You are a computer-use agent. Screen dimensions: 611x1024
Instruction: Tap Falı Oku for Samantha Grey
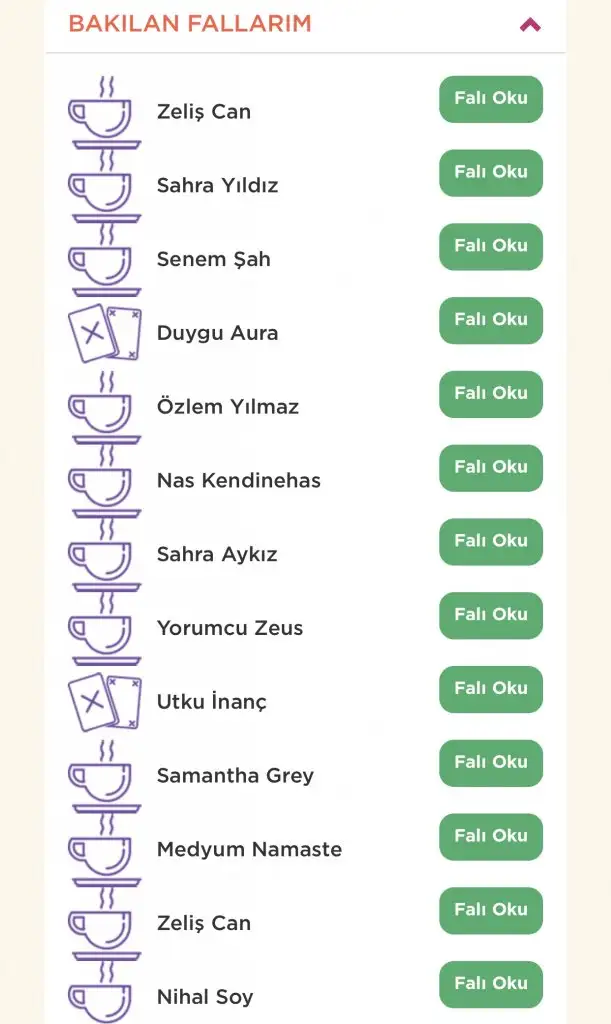(490, 763)
